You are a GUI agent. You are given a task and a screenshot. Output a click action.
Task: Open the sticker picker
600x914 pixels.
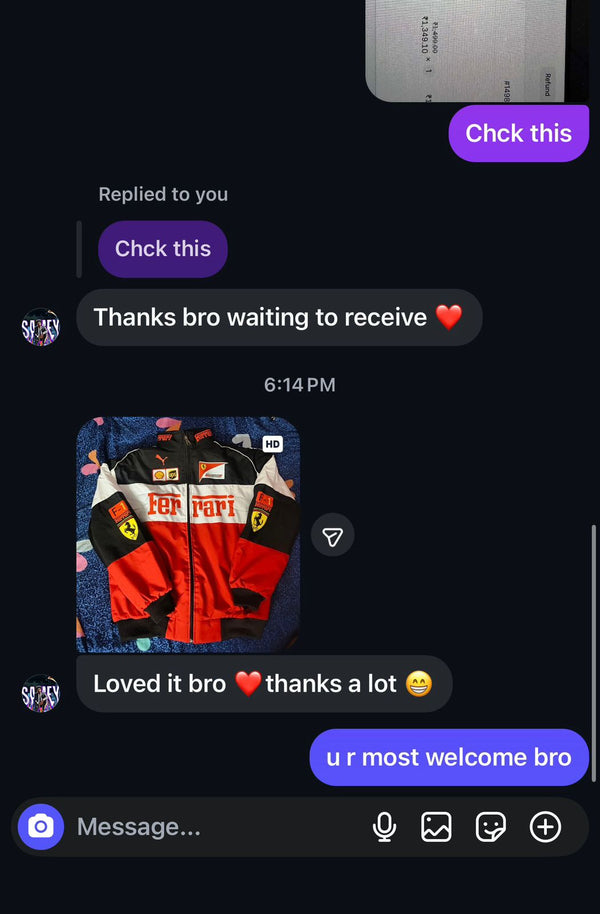pos(490,827)
